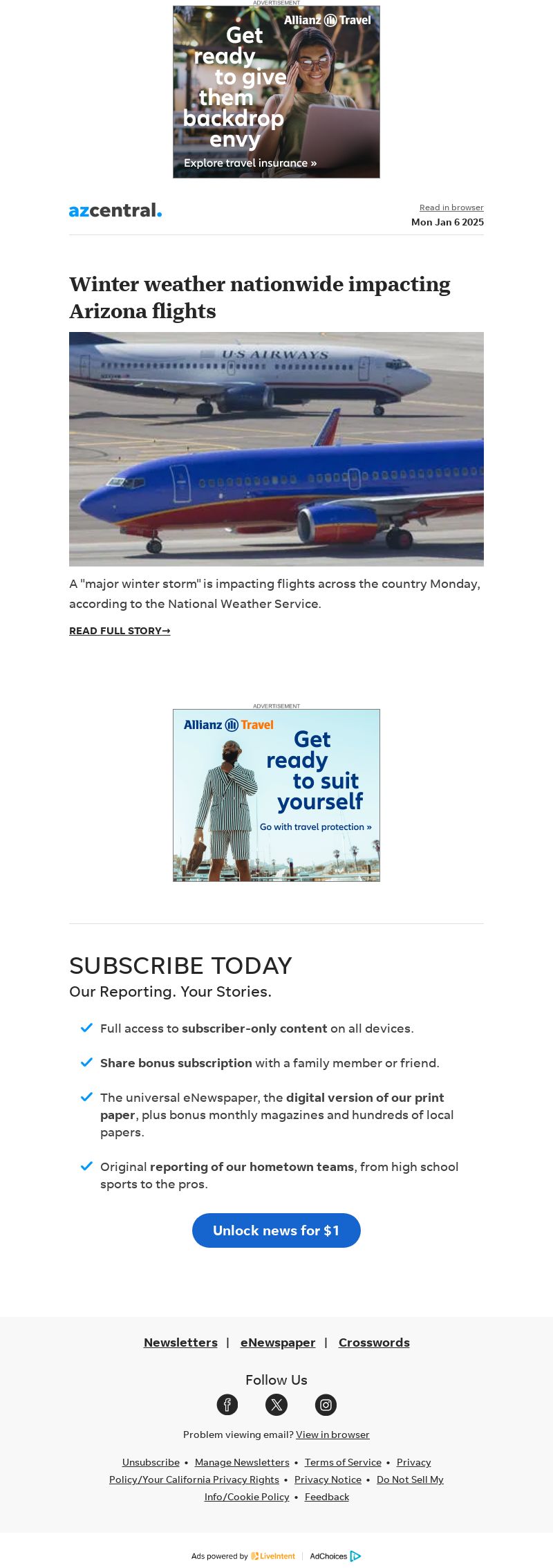
Task: Go to Crosswords
Action: click(x=374, y=1343)
